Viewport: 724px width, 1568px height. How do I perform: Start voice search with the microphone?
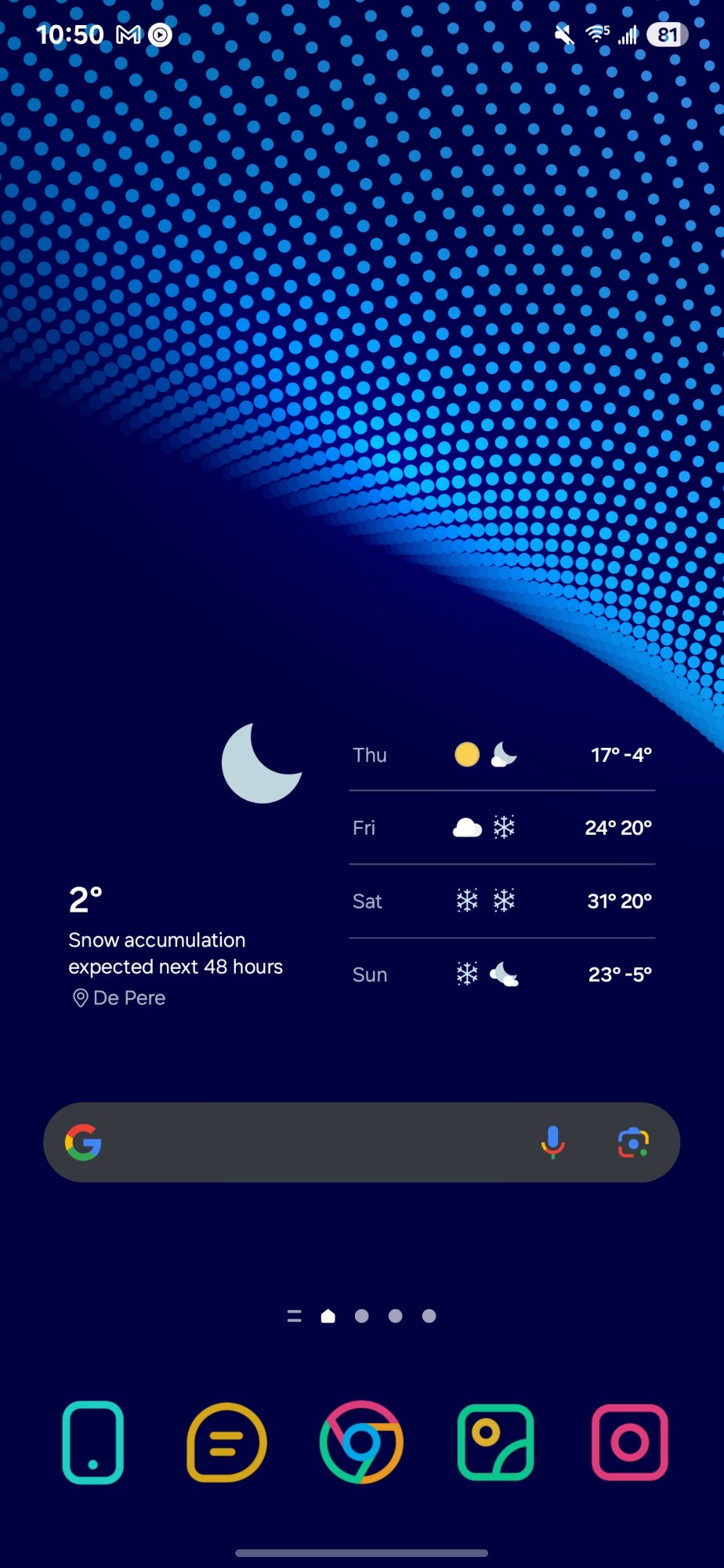tap(552, 1142)
